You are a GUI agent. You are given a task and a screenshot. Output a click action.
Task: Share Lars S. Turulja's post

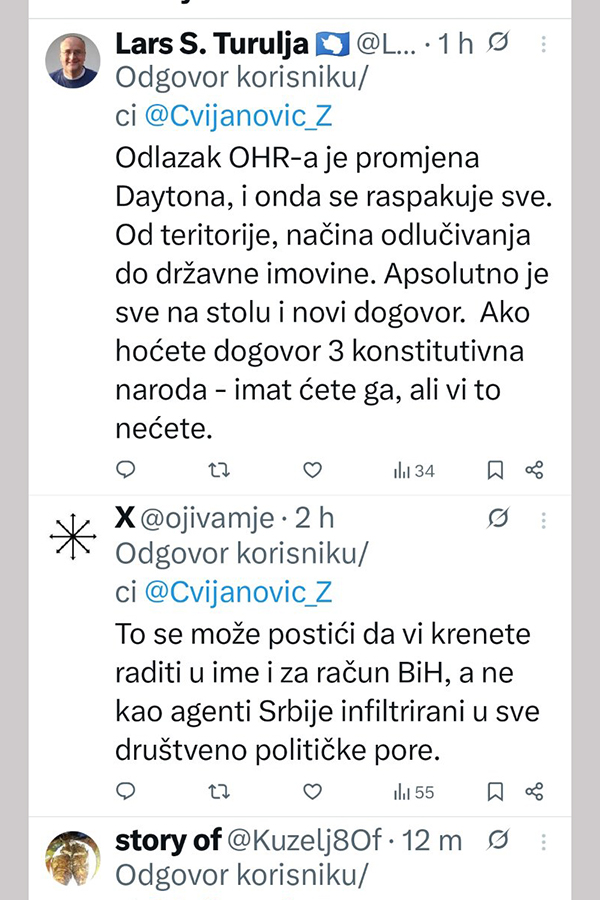tap(535, 470)
